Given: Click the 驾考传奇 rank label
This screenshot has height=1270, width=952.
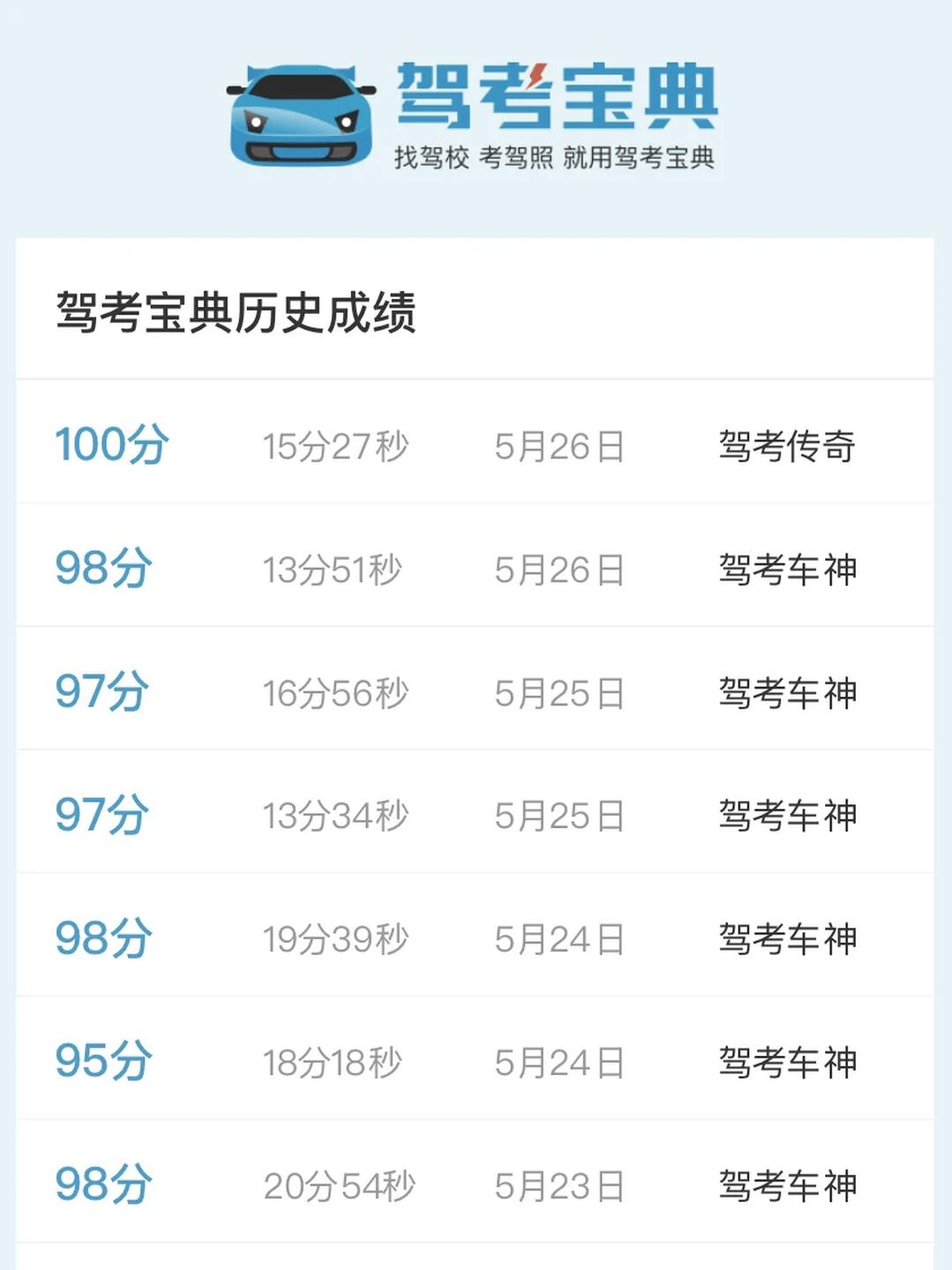Looking at the screenshot, I should pos(787,445).
